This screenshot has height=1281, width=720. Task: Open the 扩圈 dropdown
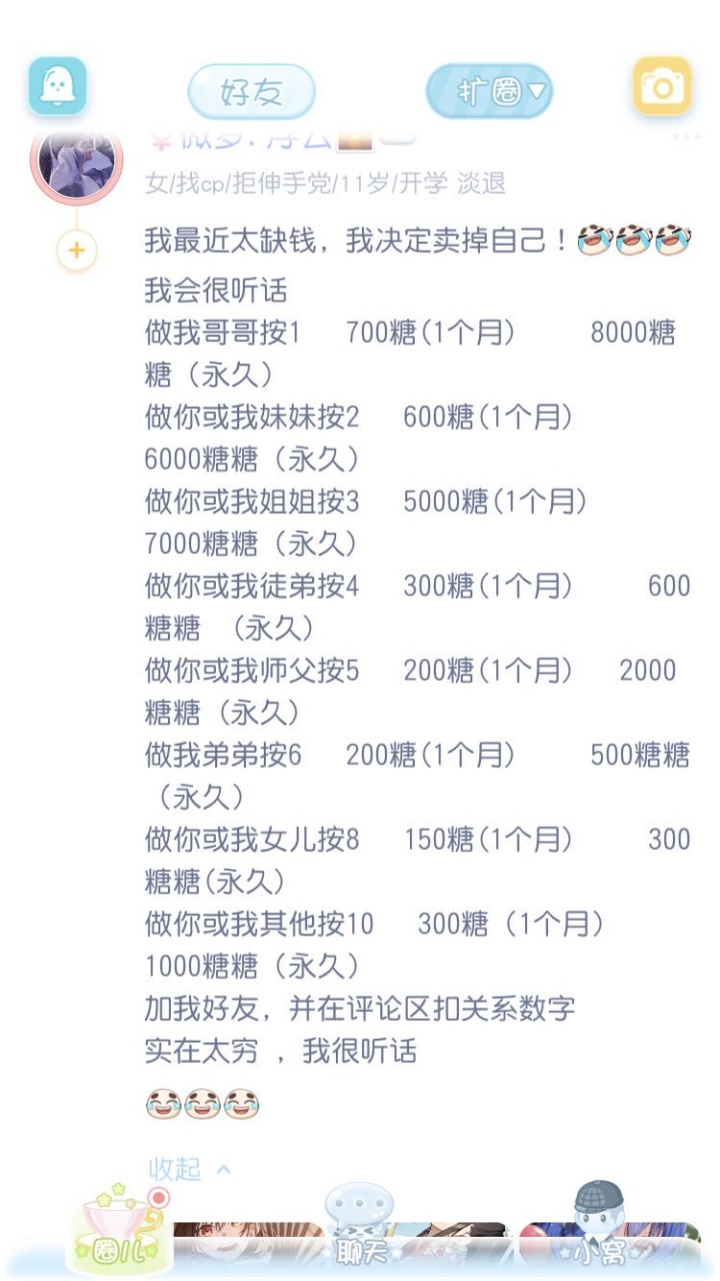(488, 88)
